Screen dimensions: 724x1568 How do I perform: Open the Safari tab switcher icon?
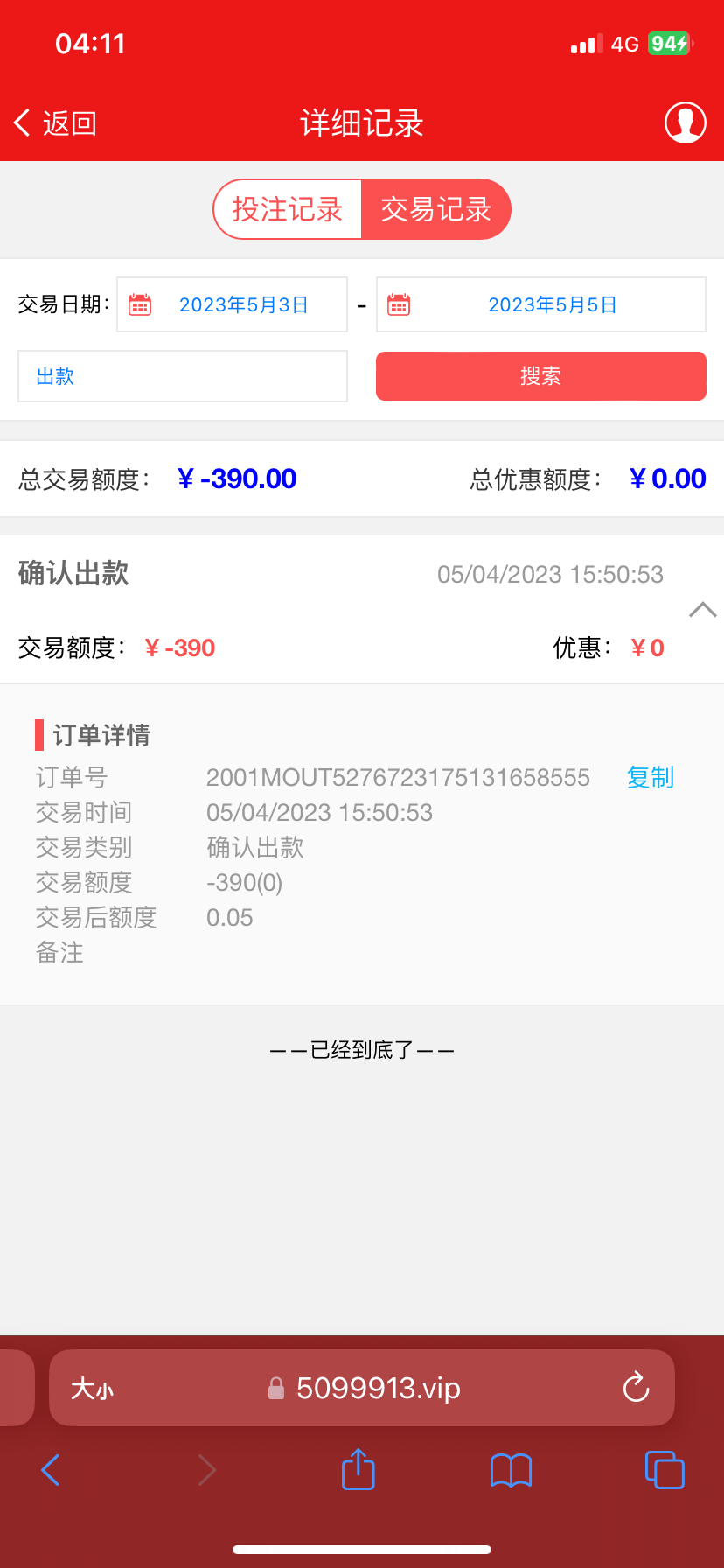point(665,1470)
